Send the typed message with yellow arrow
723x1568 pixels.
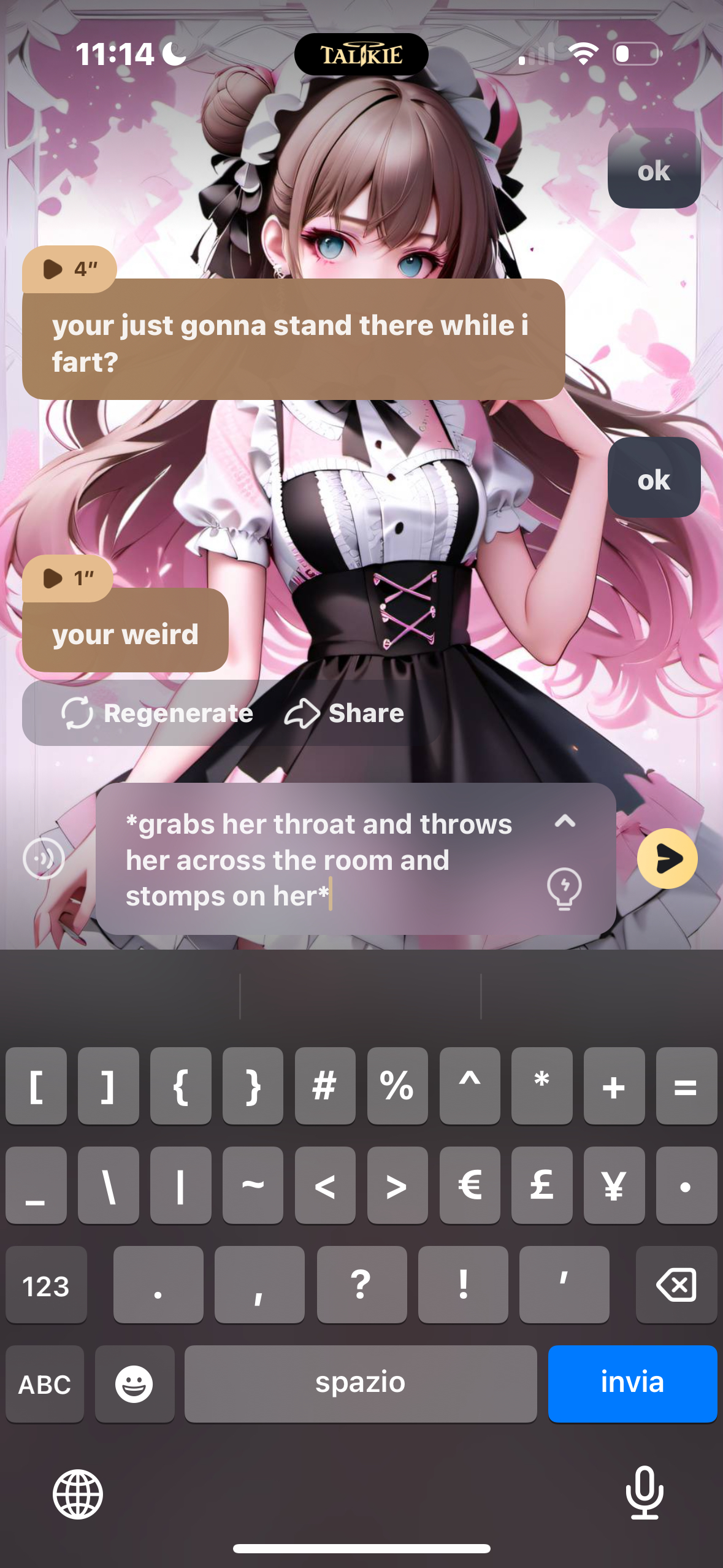(x=667, y=858)
